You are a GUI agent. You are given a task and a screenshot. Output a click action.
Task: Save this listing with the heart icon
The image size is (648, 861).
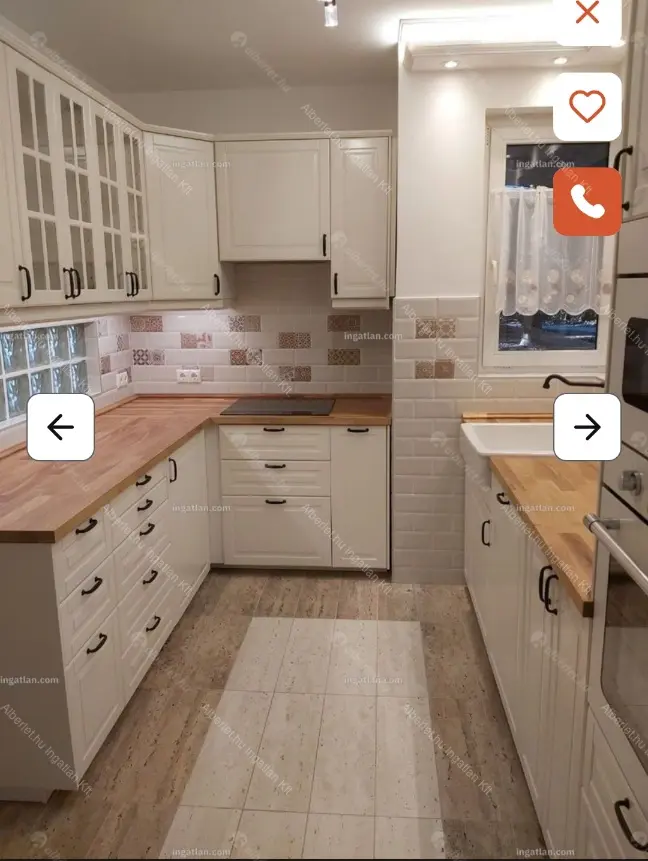click(587, 106)
